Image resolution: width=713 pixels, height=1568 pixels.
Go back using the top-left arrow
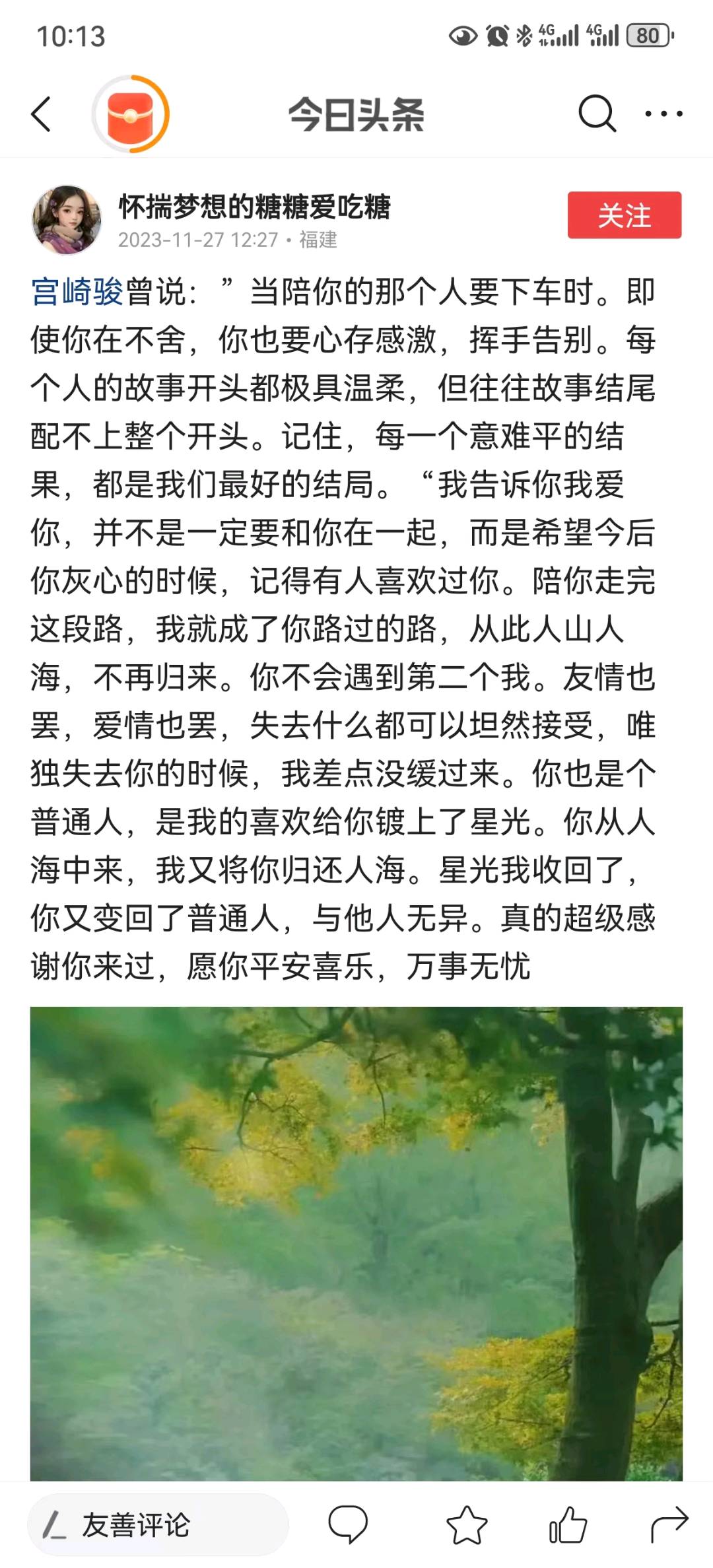42,114
